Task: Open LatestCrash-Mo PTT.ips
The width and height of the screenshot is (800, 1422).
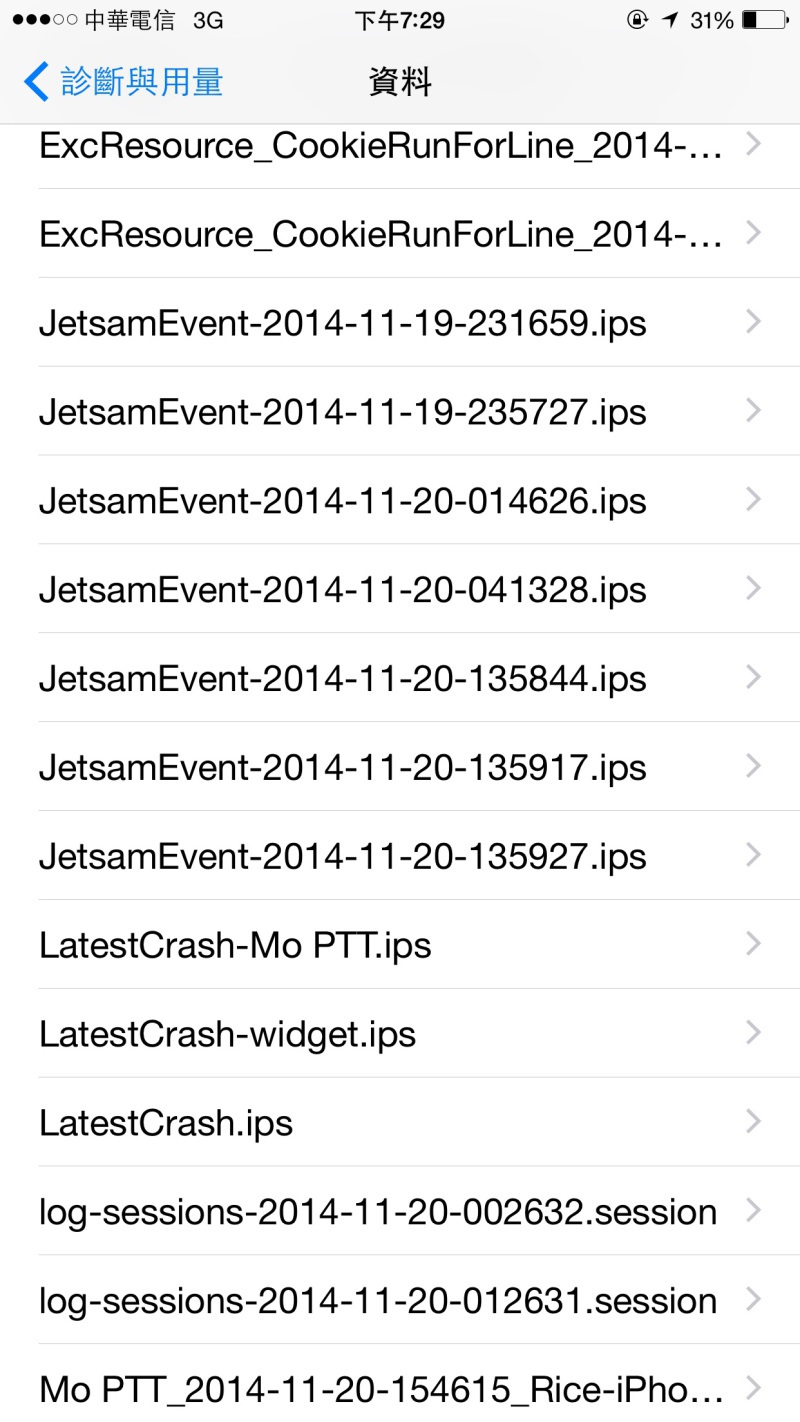Action: [400, 946]
